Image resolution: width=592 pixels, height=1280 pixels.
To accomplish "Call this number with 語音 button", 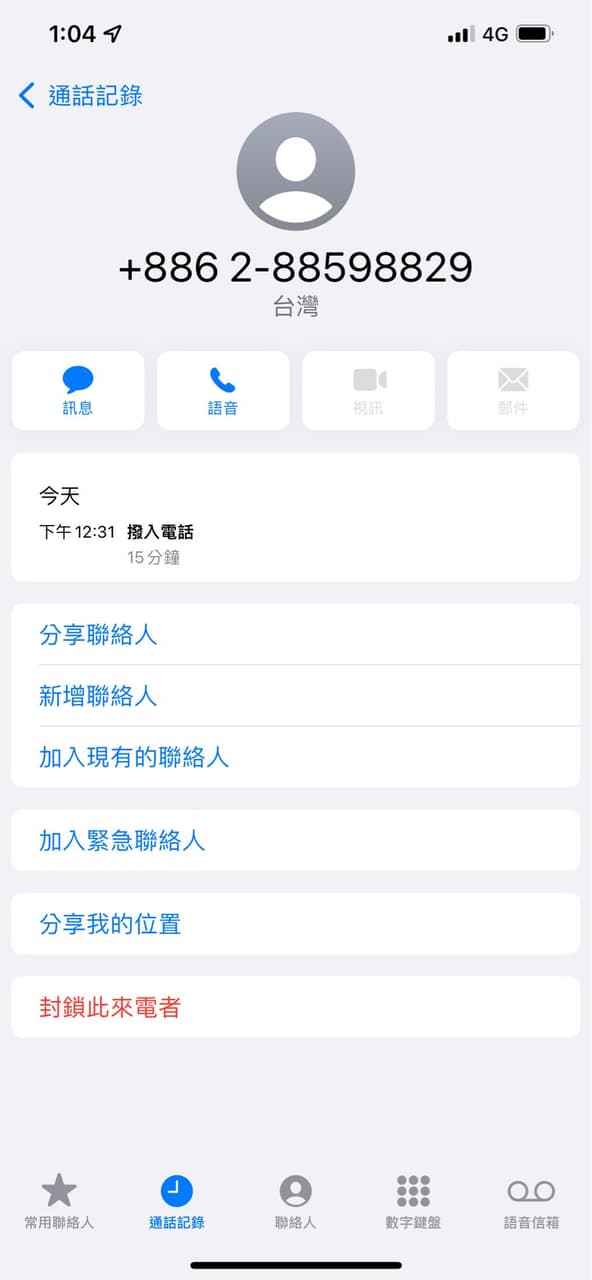I will pyautogui.click(x=223, y=391).
